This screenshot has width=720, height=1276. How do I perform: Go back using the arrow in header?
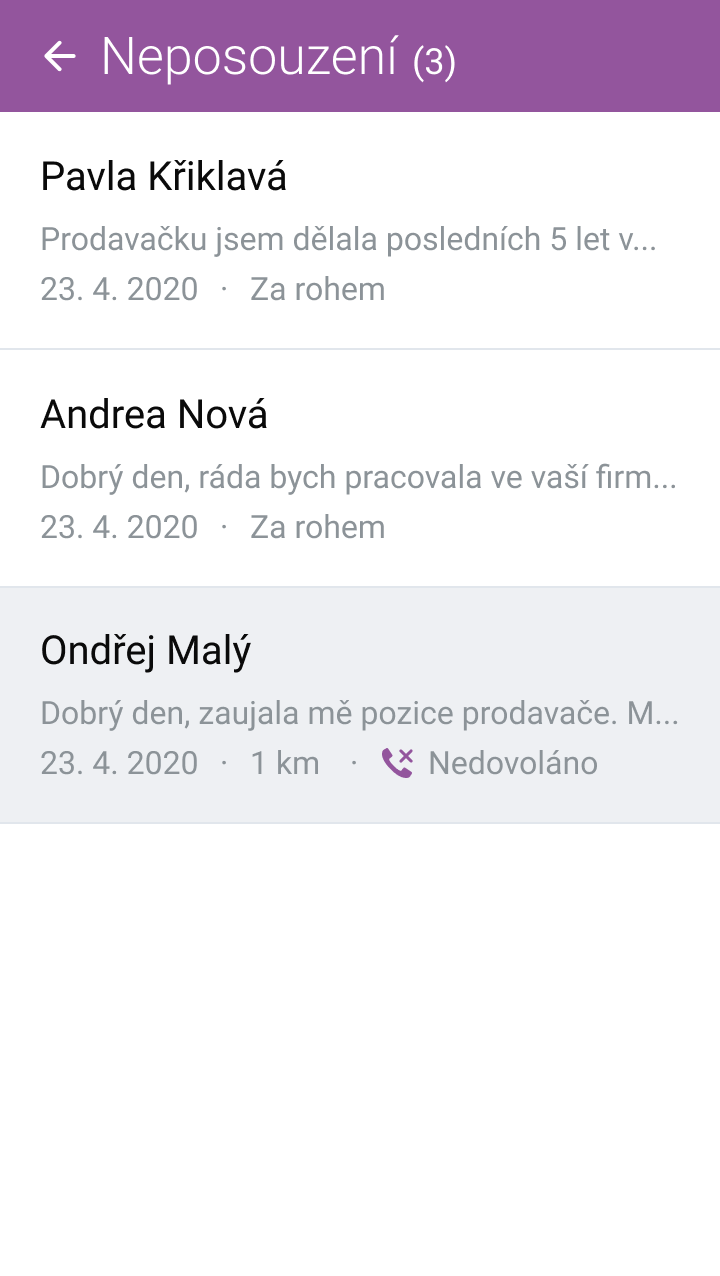pos(59,57)
